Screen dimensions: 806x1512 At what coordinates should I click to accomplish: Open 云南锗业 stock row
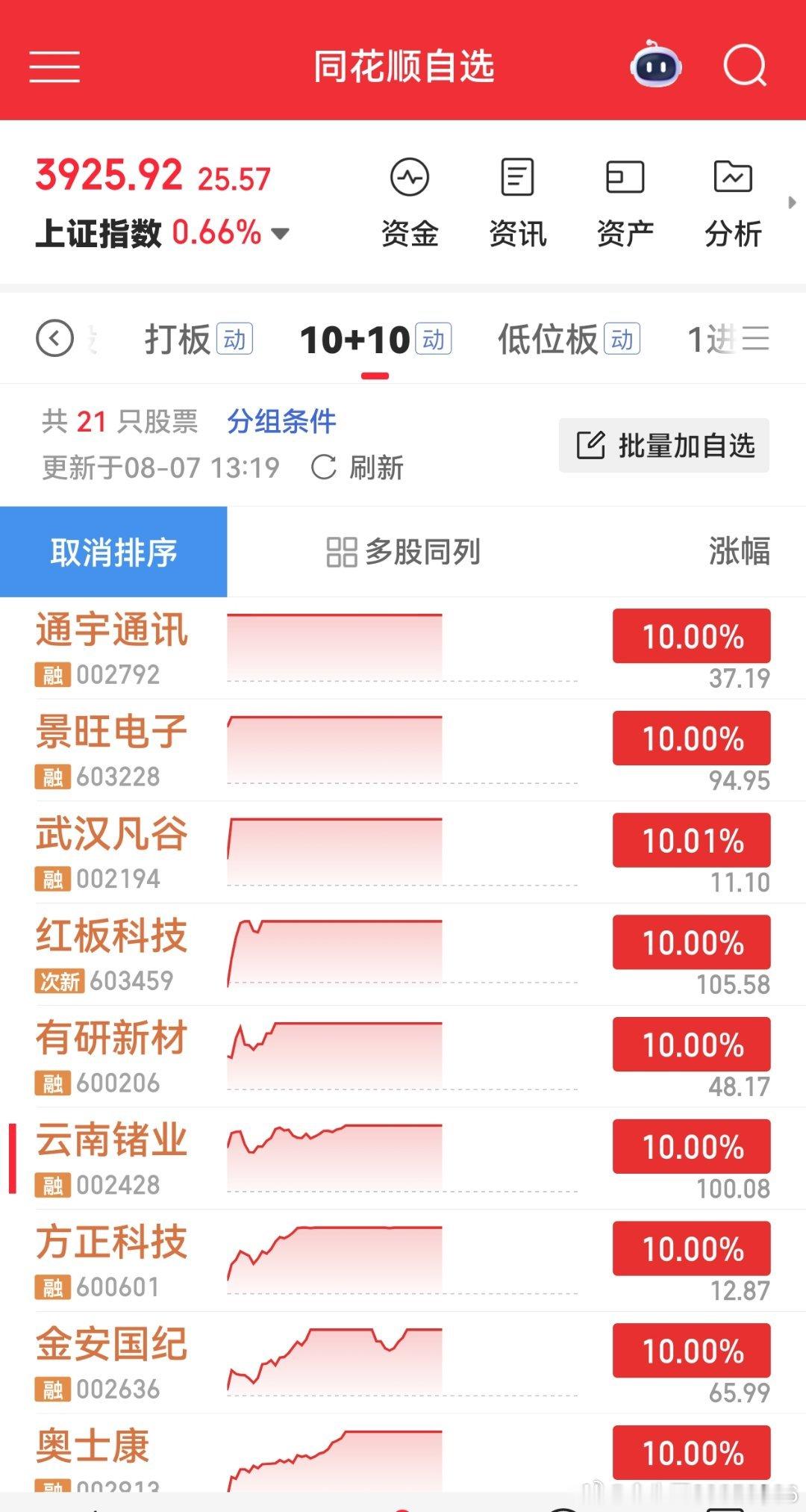pyautogui.click(x=403, y=1158)
